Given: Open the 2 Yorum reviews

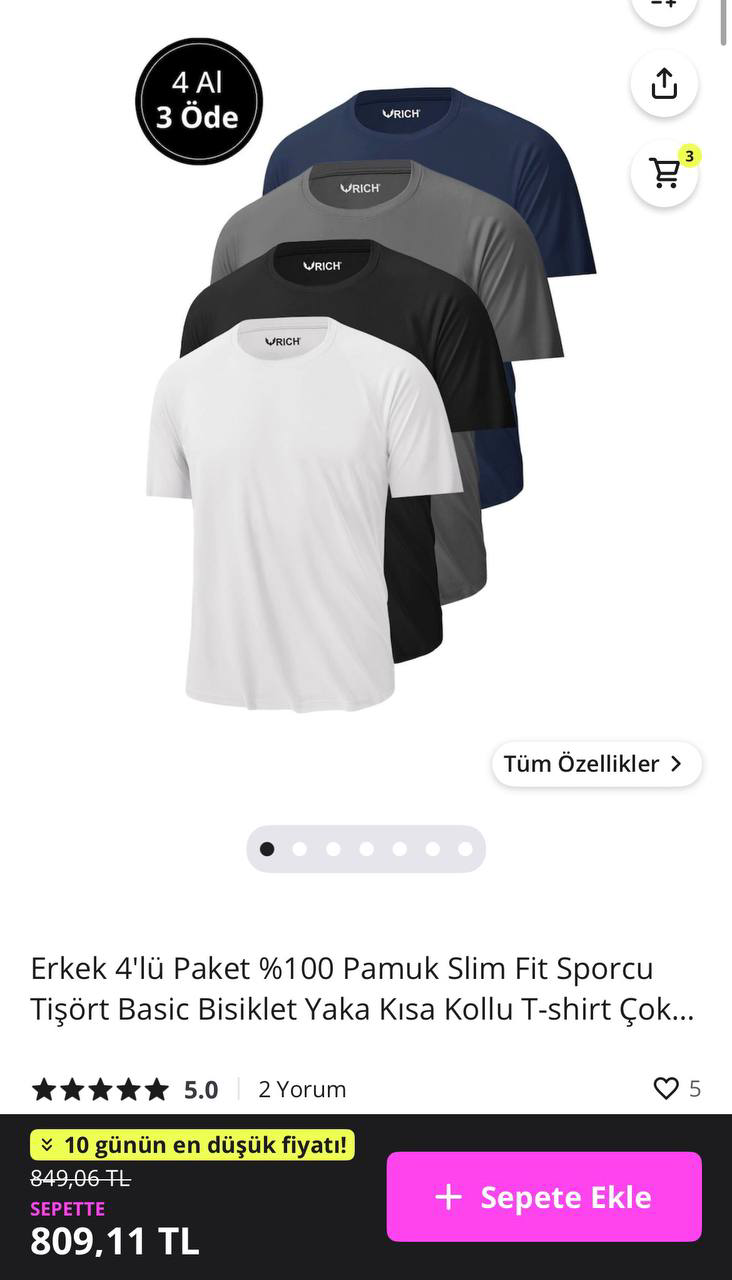Looking at the screenshot, I should [302, 1089].
